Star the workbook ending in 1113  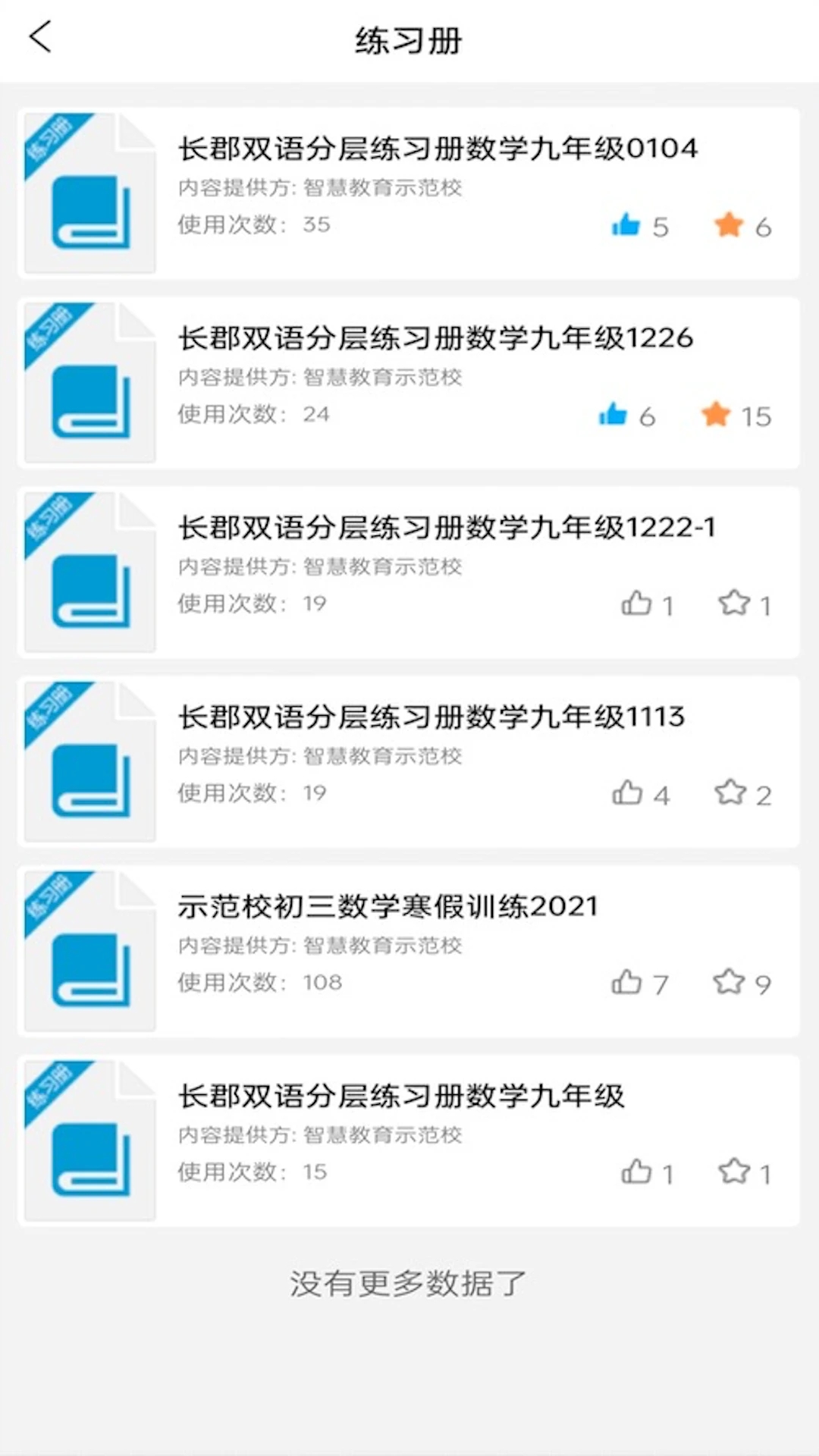tap(730, 792)
